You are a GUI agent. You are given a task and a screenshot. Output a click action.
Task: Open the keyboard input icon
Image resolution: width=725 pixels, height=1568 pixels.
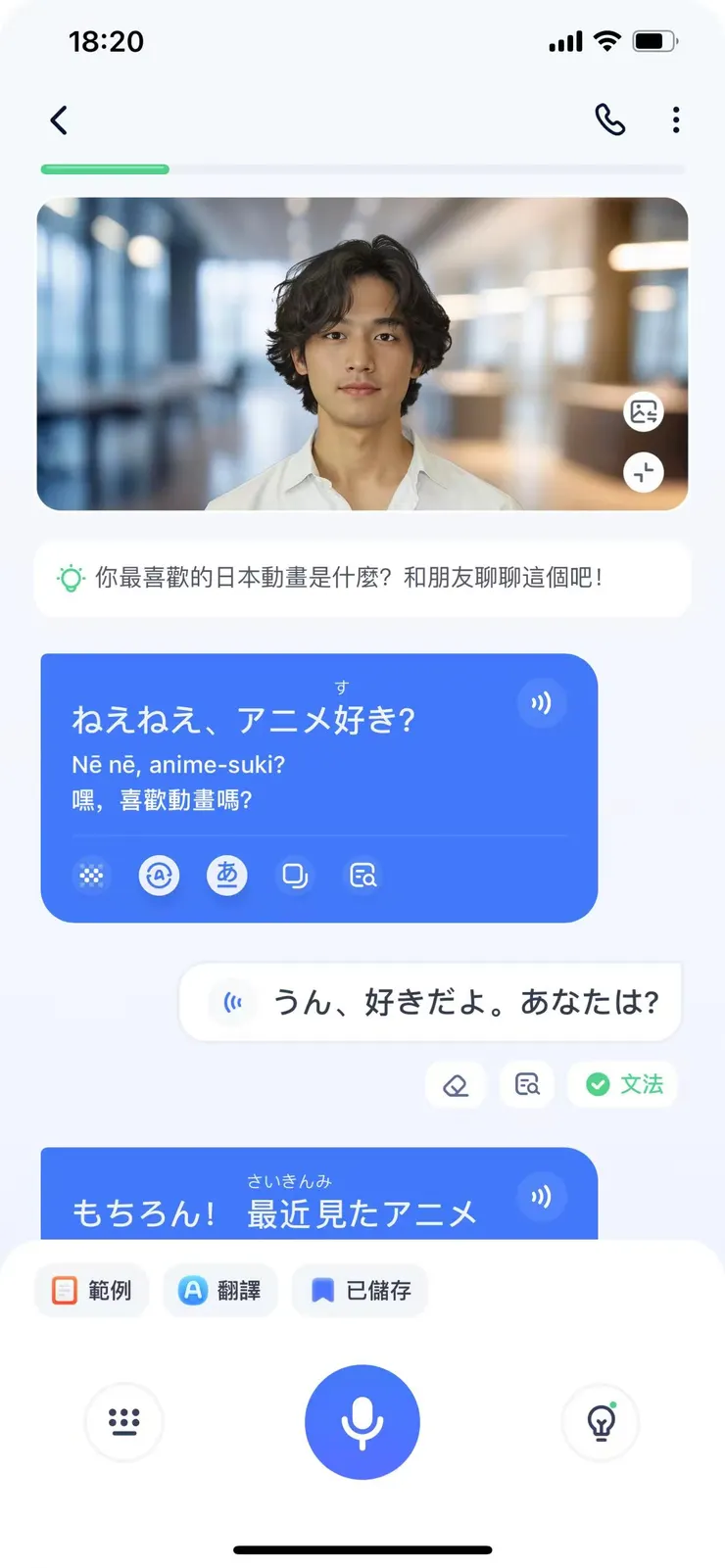pos(123,1423)
